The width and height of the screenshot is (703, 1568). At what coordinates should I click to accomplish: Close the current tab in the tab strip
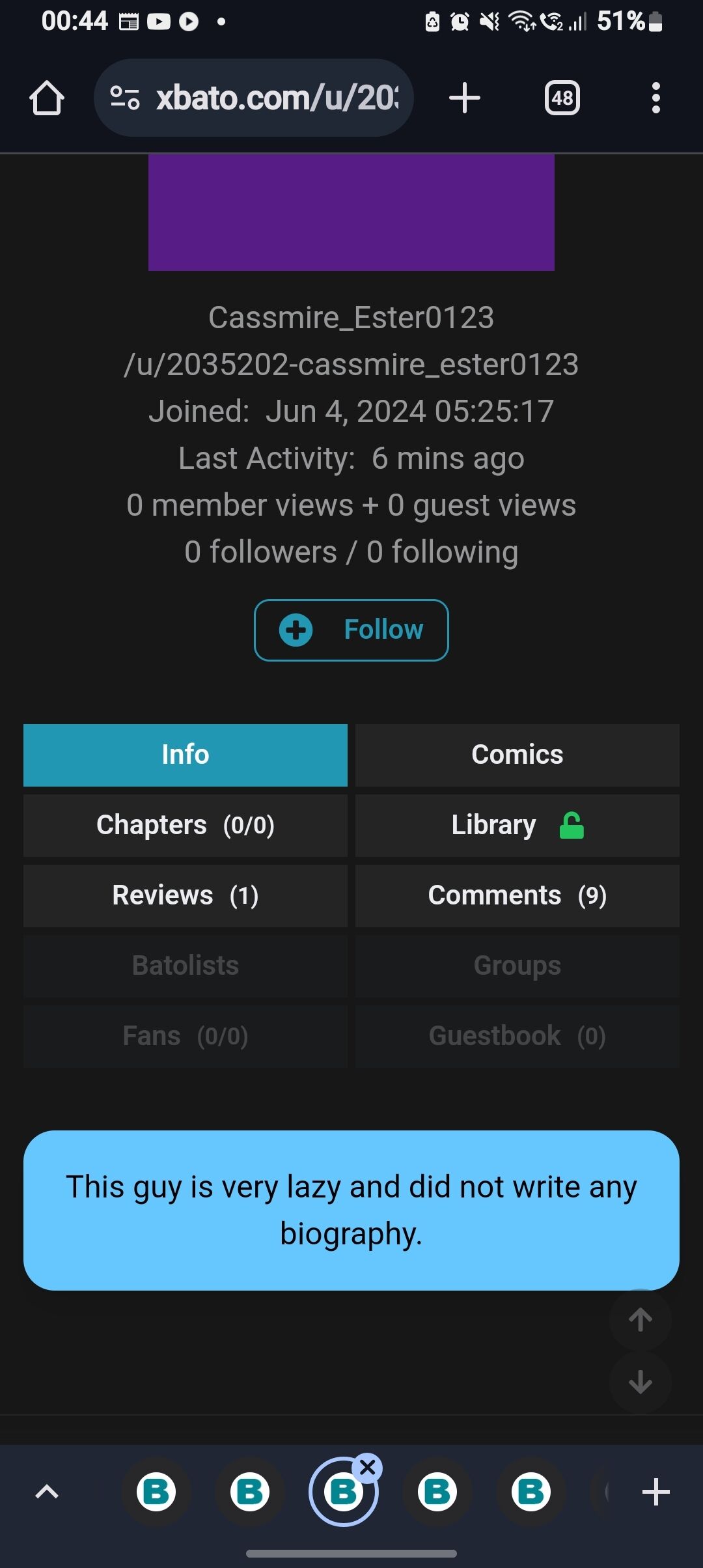pos(368,1468)
